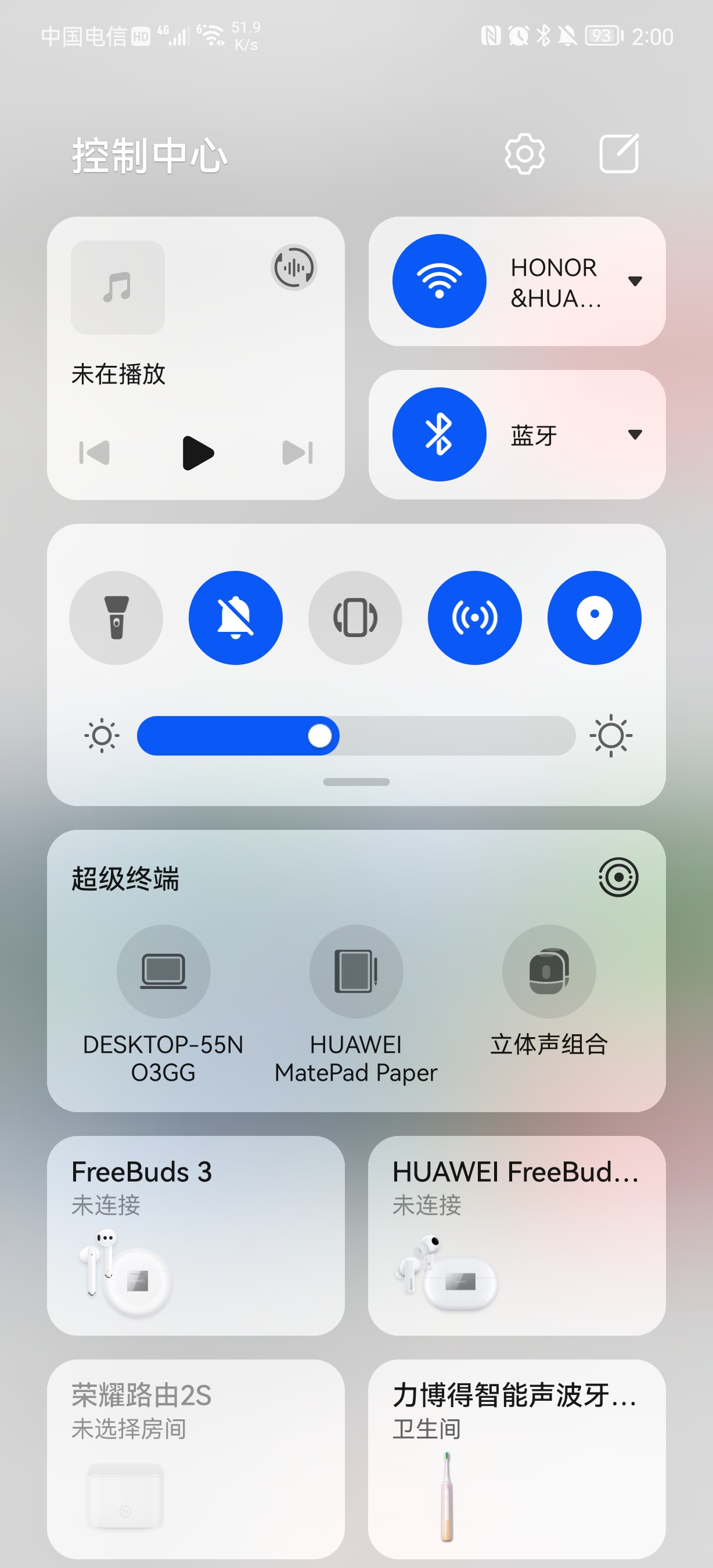Screen dimensions: 713x1568
Task: Open settings via the gear icon
Action: click(524, 154)
